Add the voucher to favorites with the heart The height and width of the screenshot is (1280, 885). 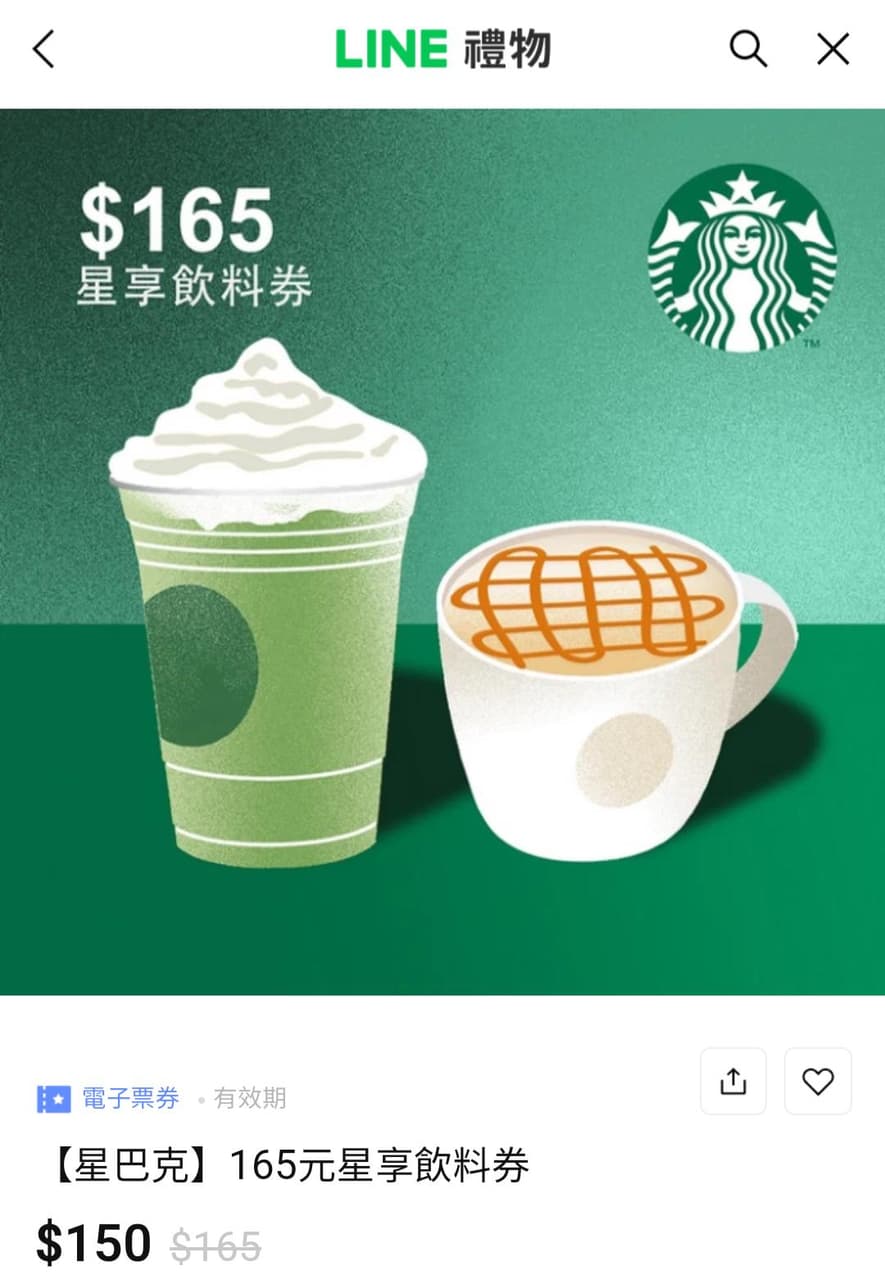pos(817,1081)
